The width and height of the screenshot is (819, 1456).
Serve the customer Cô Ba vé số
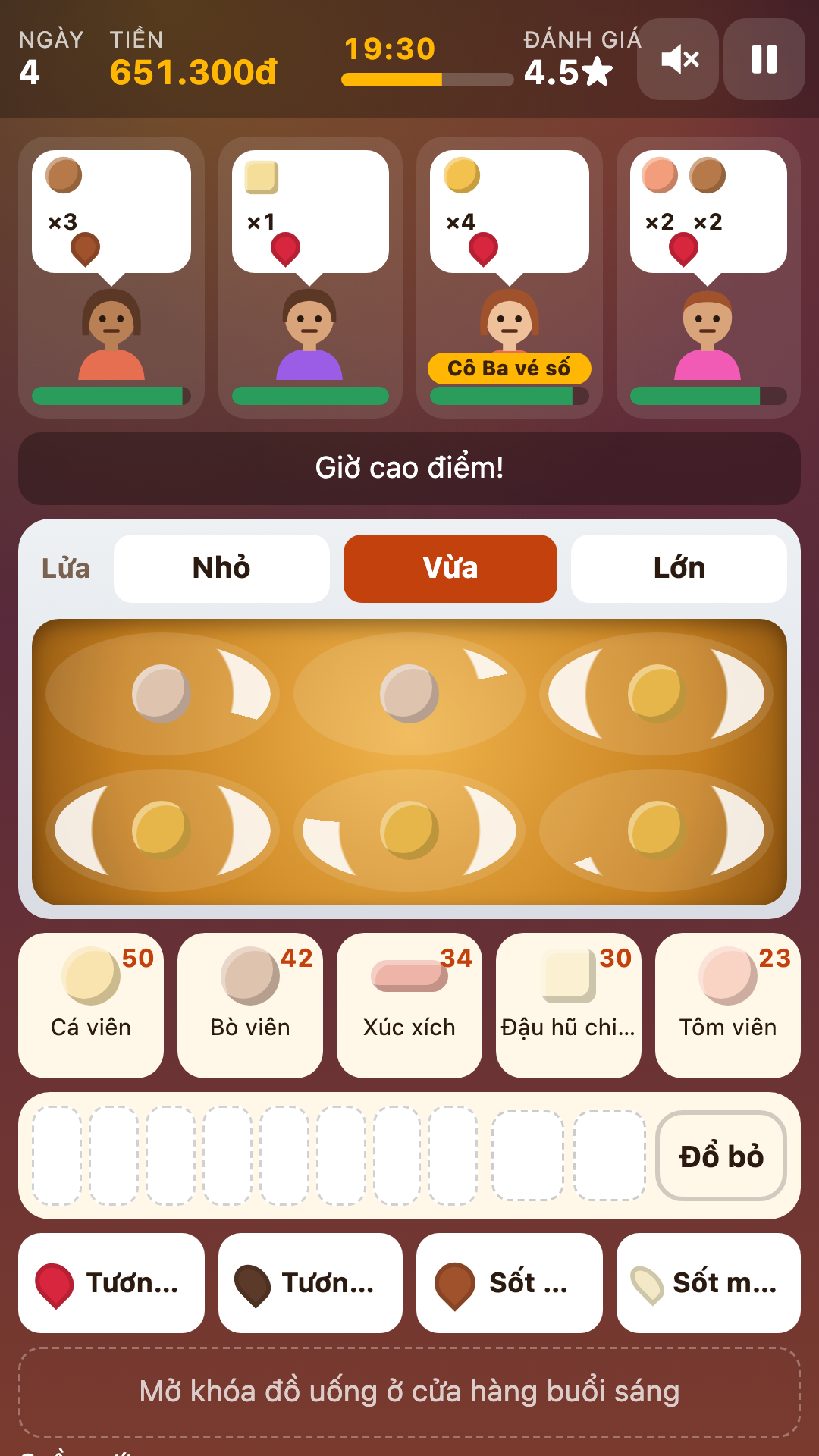(x=510, y=278)
